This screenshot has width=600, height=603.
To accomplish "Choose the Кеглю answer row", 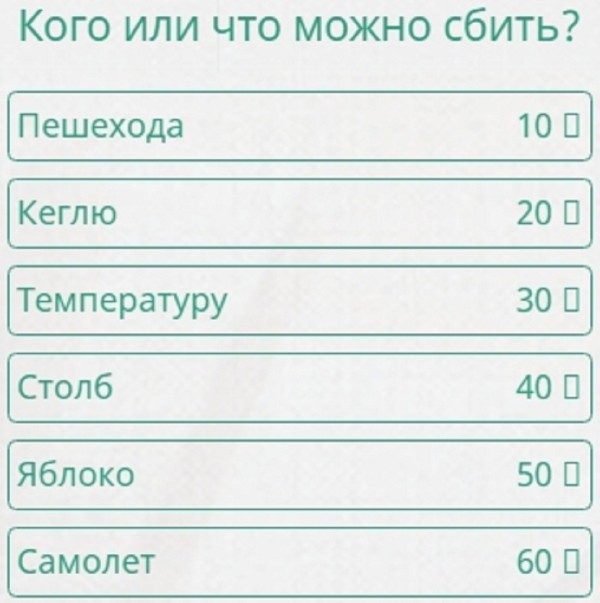I will point(297,213).
